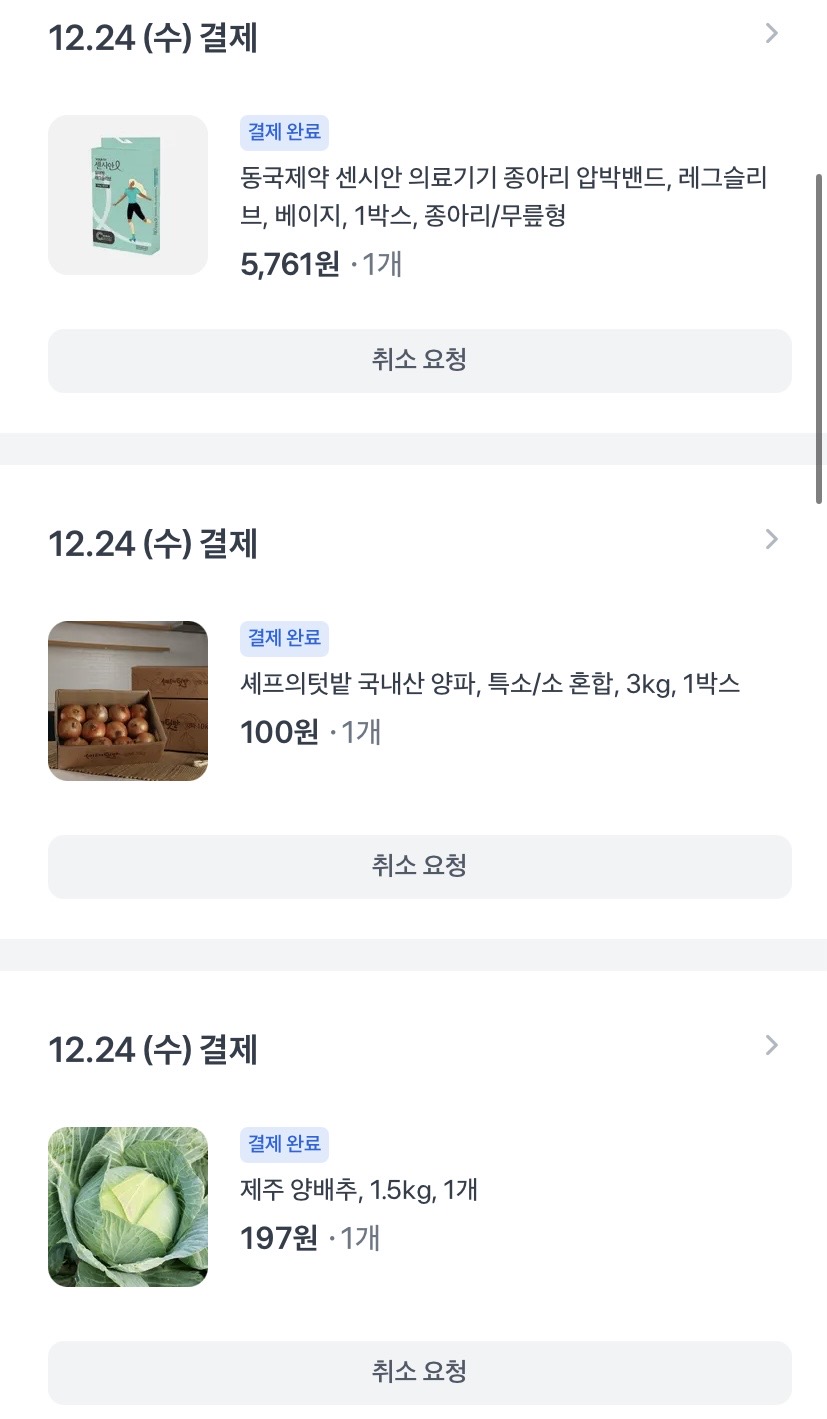Tap 취소 요청 for the 국내산 양파 order
The image size is (827, 1419).
pos(419,866)
